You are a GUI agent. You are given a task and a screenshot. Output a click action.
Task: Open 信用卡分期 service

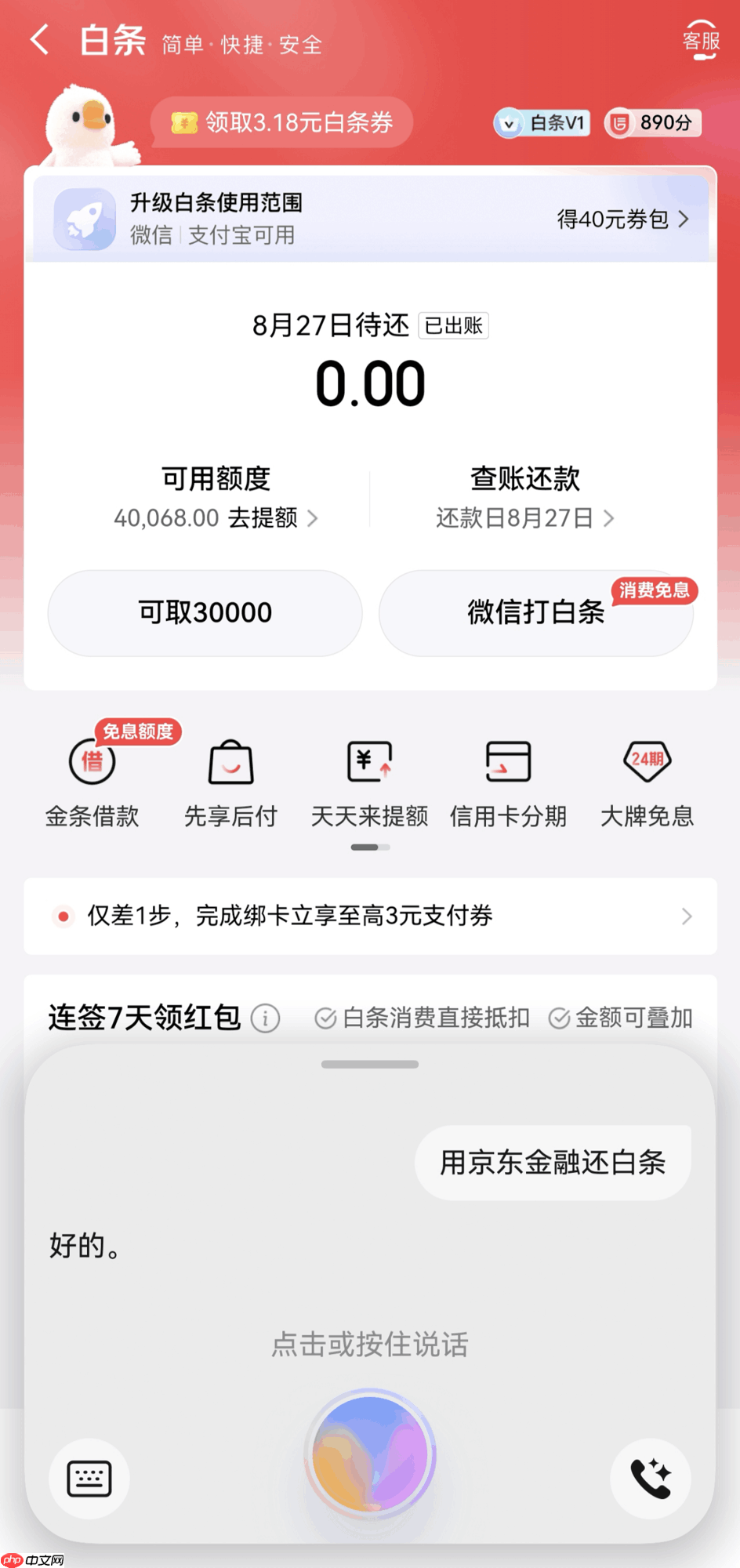coord(508,780)
